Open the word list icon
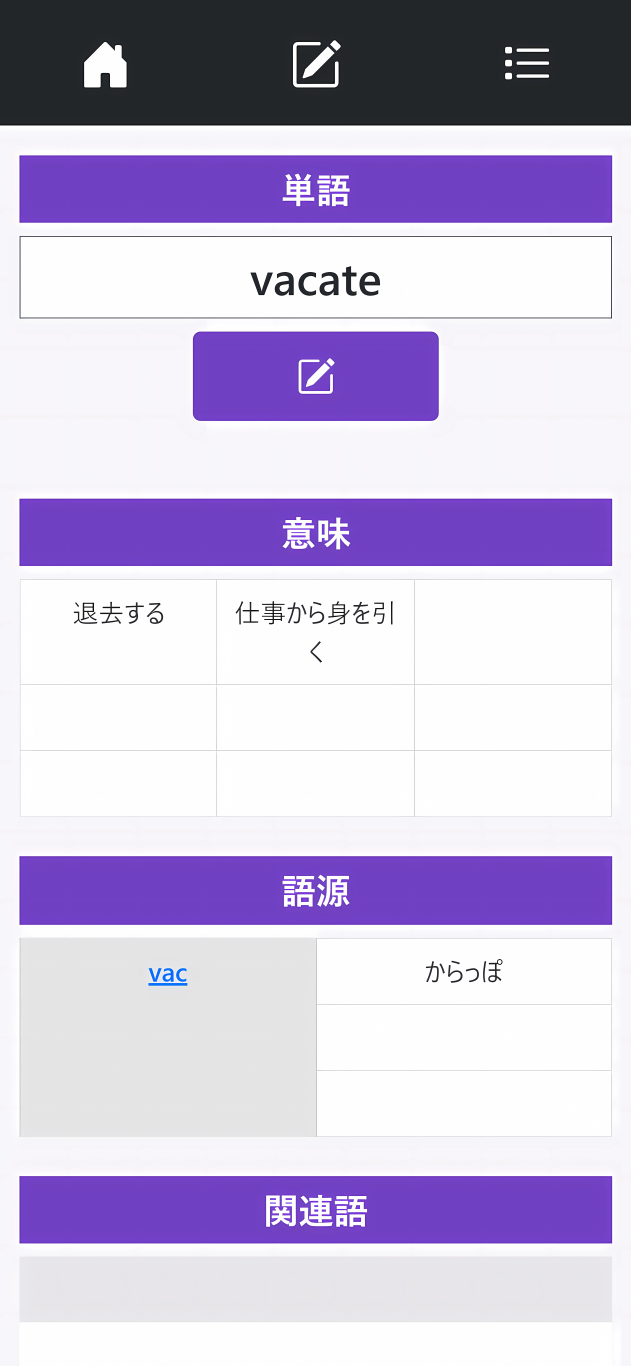 coord(527,63)
